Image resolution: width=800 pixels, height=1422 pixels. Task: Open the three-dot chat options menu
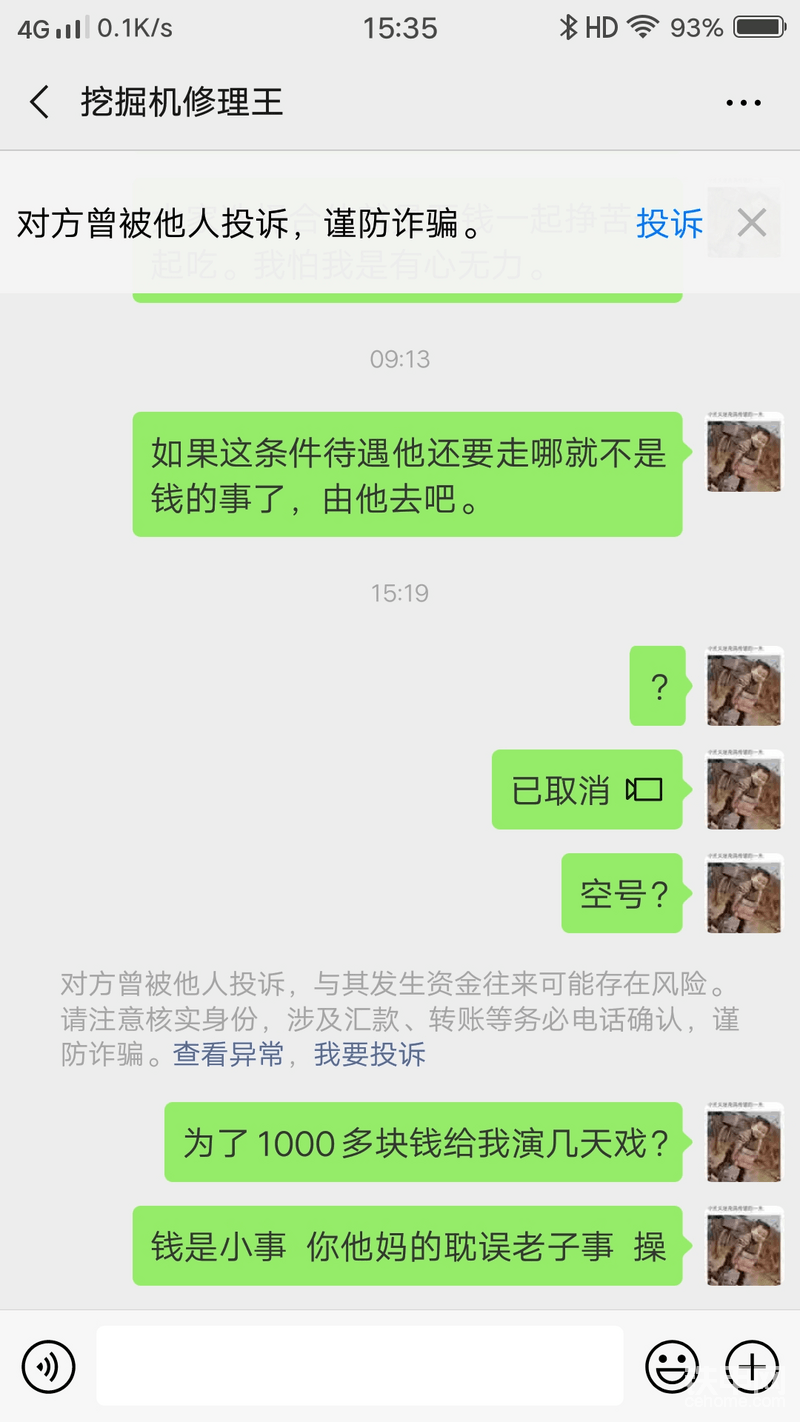coord(743,102)
